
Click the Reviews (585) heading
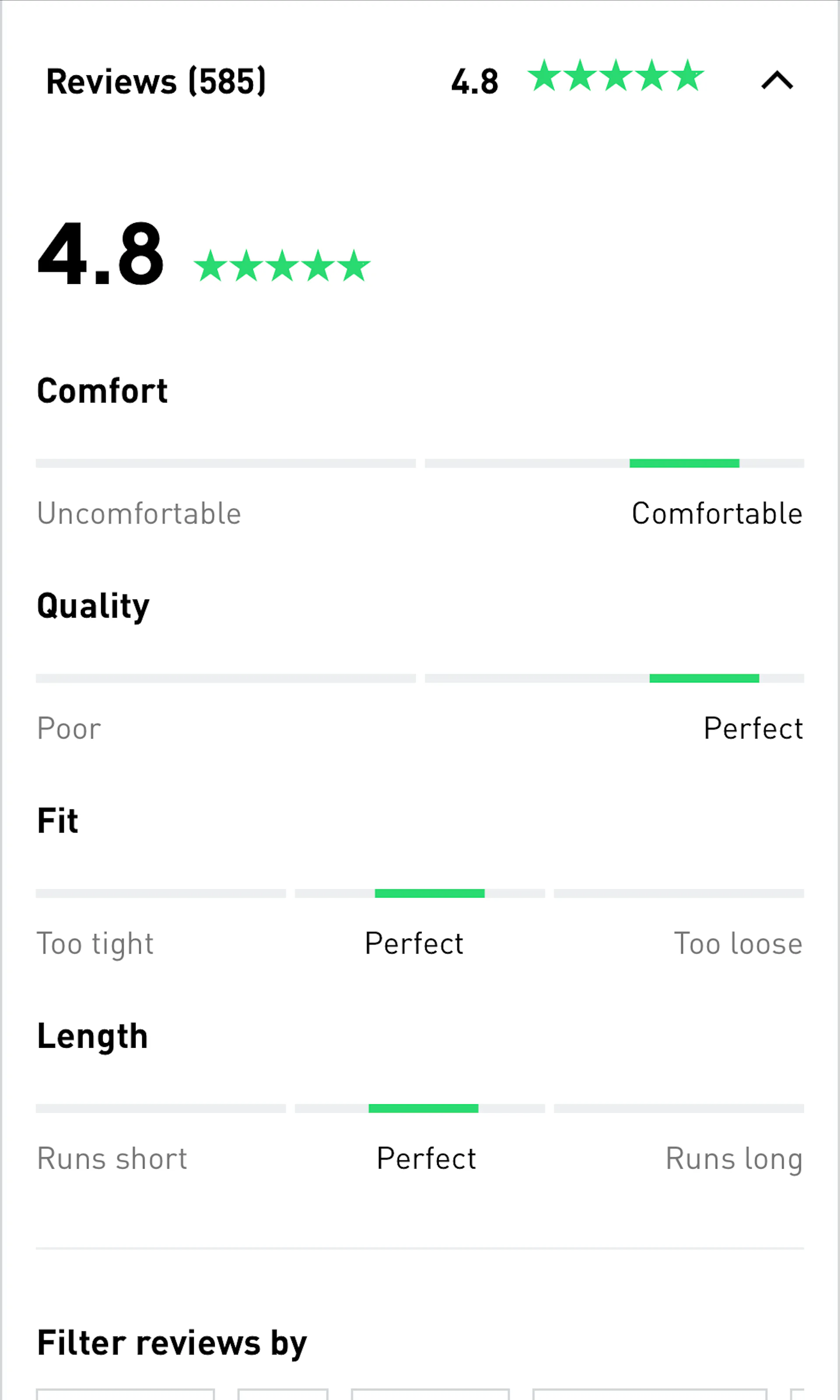pos(157,81)
